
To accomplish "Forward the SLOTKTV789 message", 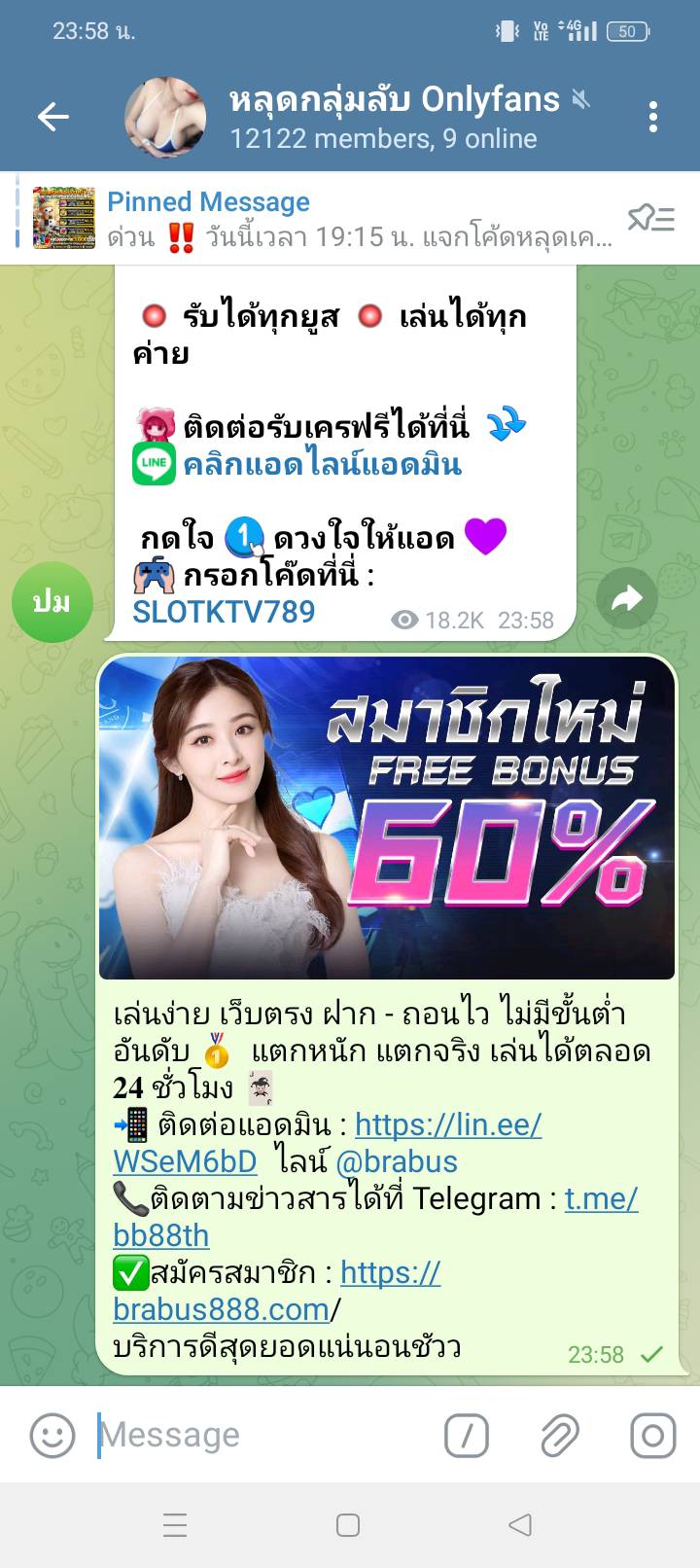I will 626,599.
